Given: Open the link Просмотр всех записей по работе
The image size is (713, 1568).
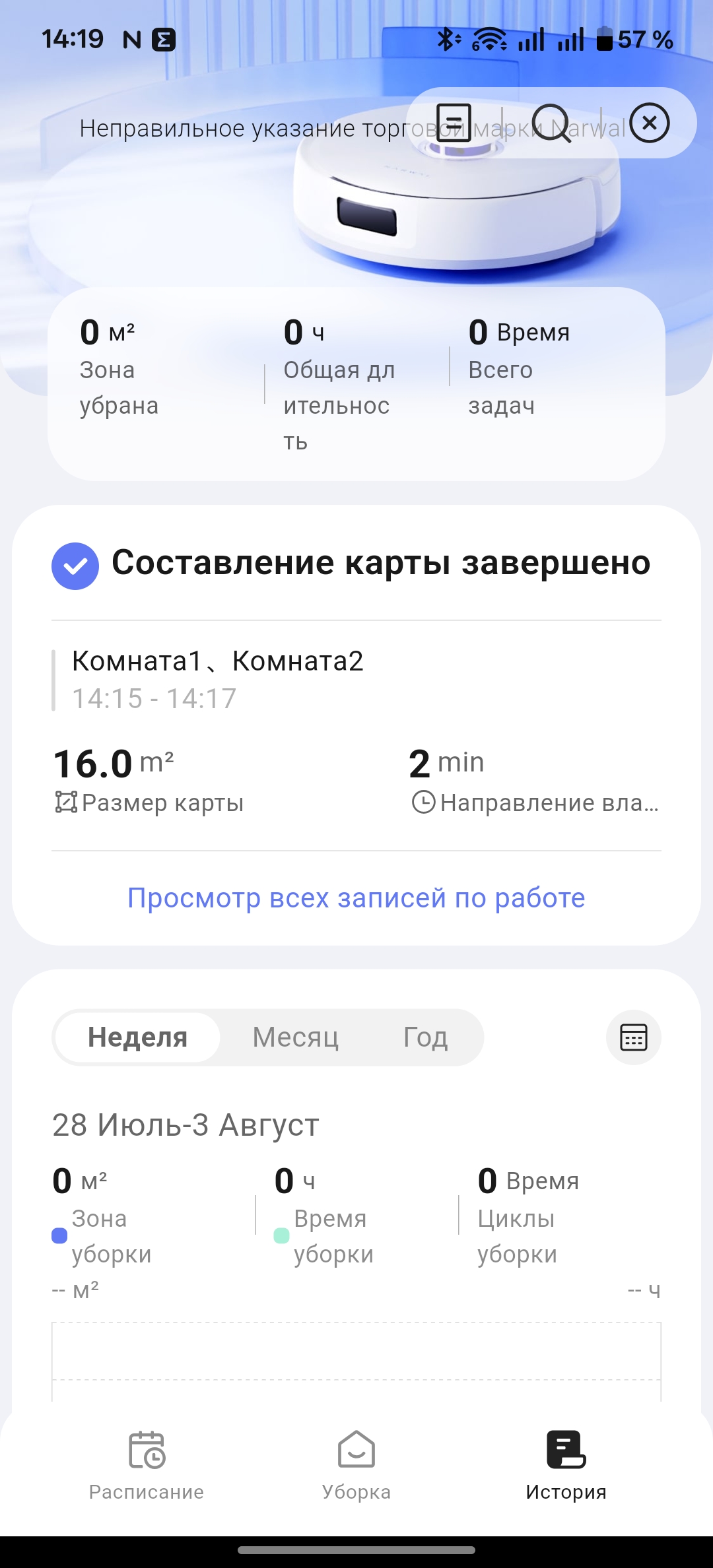Looking at the screenshot, I should click(x=356, y=898).
